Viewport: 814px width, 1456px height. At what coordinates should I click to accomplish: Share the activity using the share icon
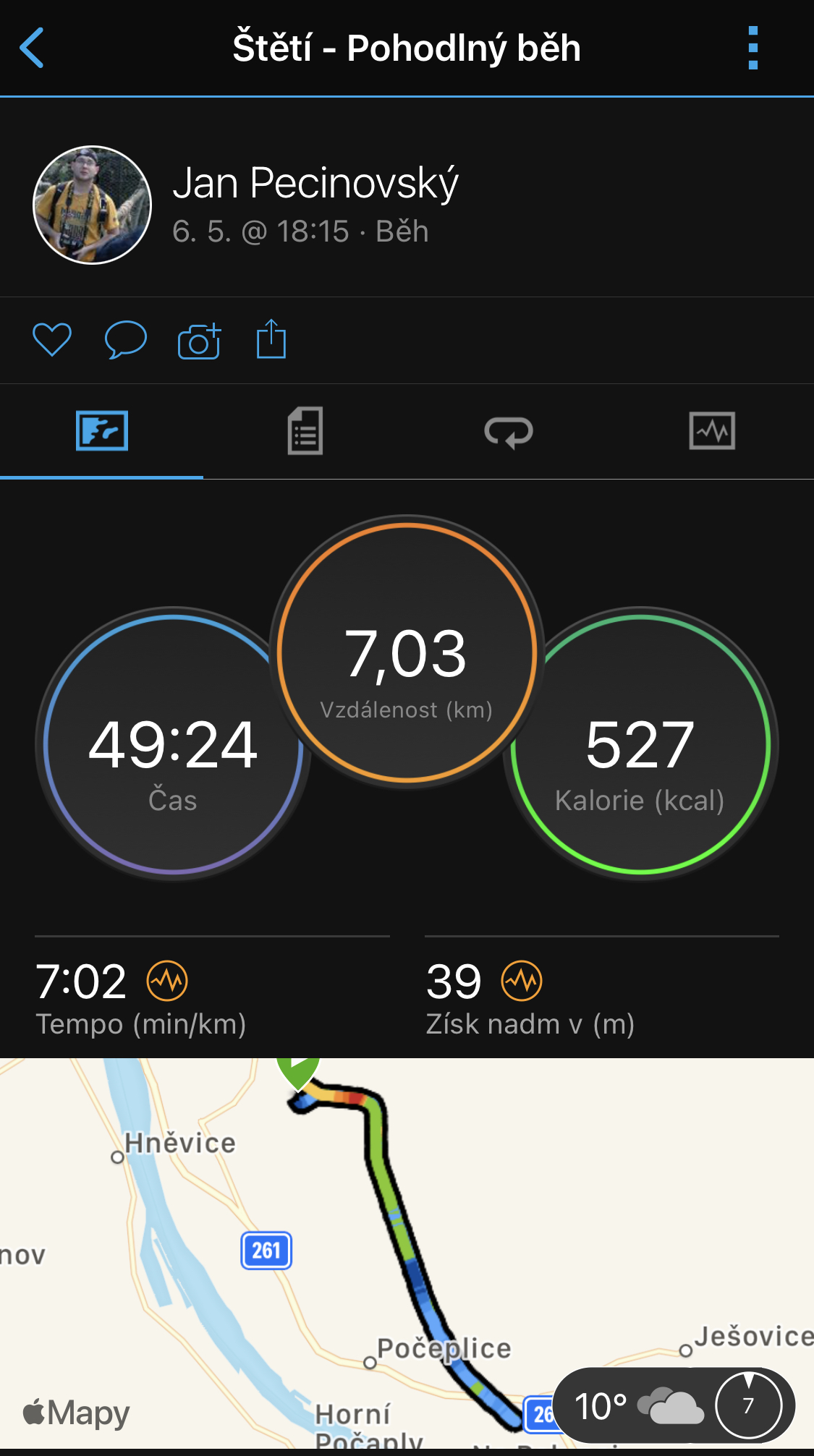point(271,339)
